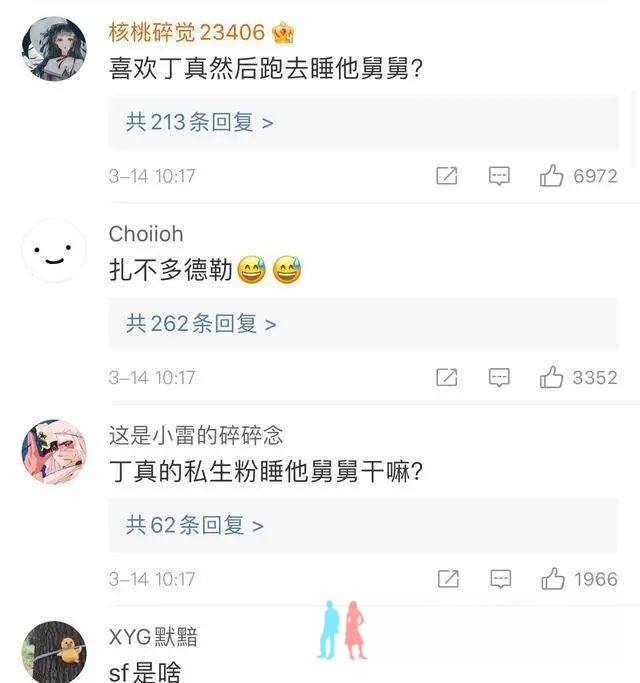Open 这是小雷的碎碎念's profile avatar
This screenshot has height=683, width=640.
[x=54, y=452]
